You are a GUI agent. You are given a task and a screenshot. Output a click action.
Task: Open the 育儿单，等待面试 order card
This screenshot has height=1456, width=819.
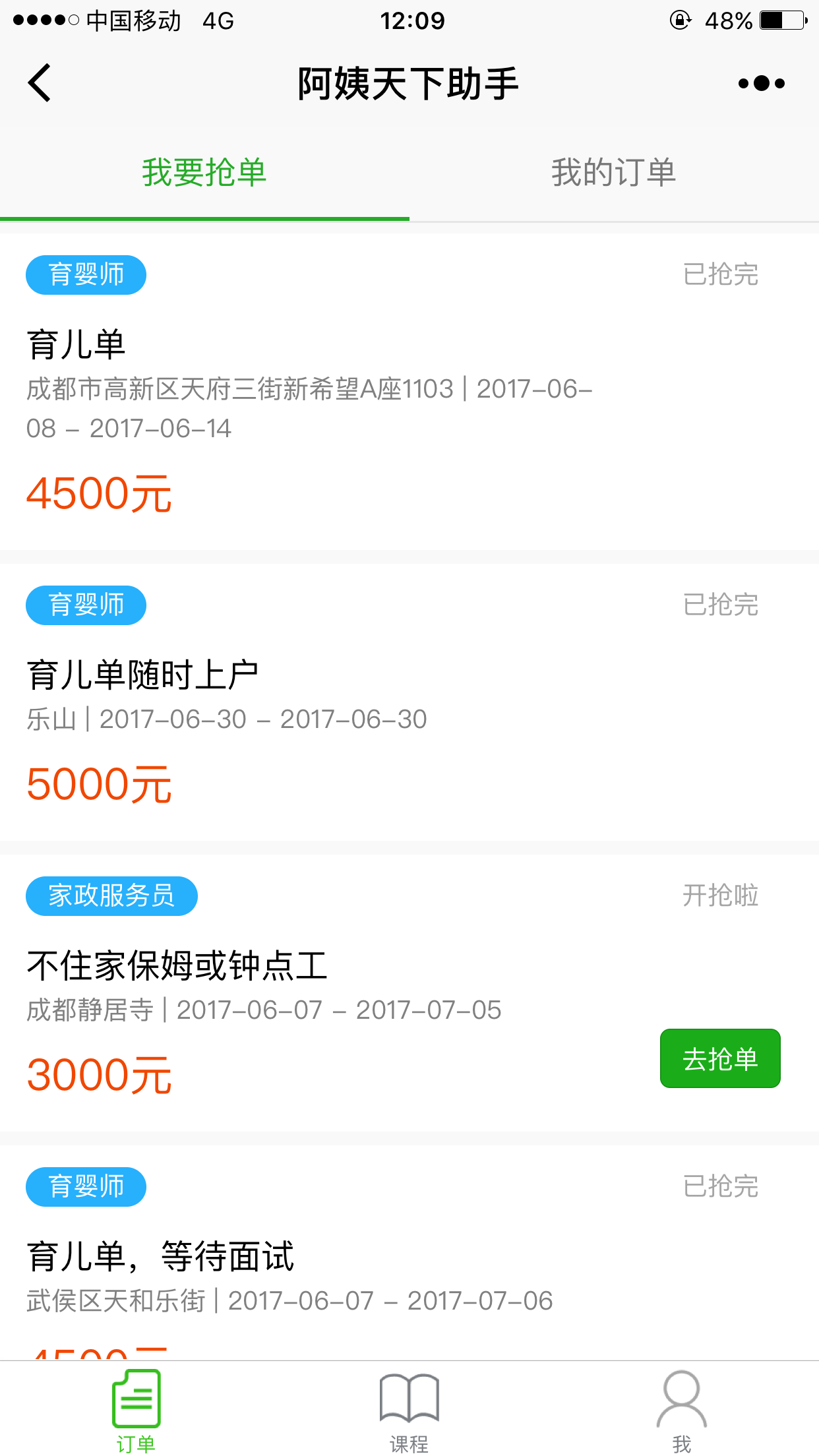tap(409, 1253)
